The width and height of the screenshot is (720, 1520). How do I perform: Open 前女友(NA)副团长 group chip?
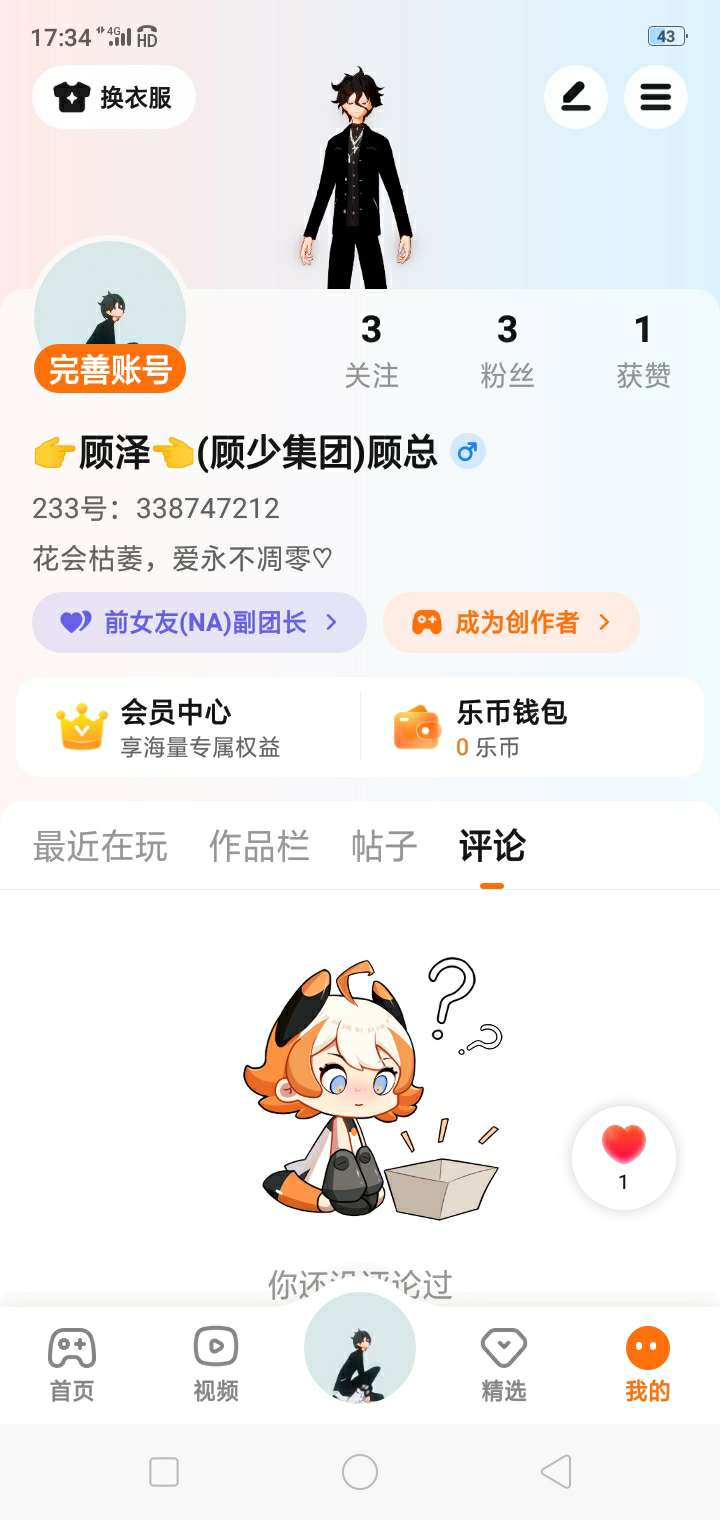(x=199, y=622)
